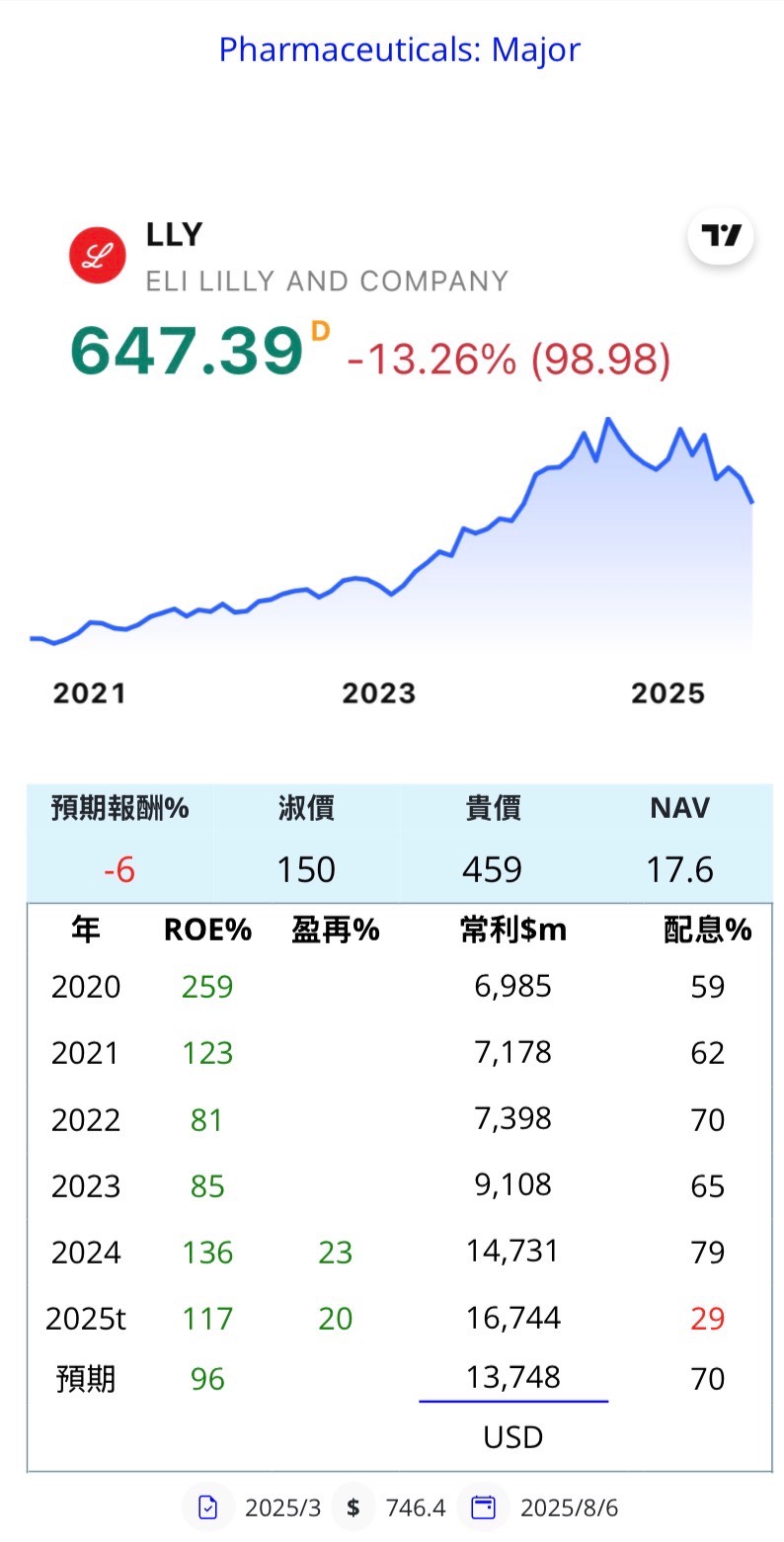Open the LLY Eli Lilly symbol header
Viewport: 784px width, 1542px height.
pyautogui.click(x=288, y=256)
